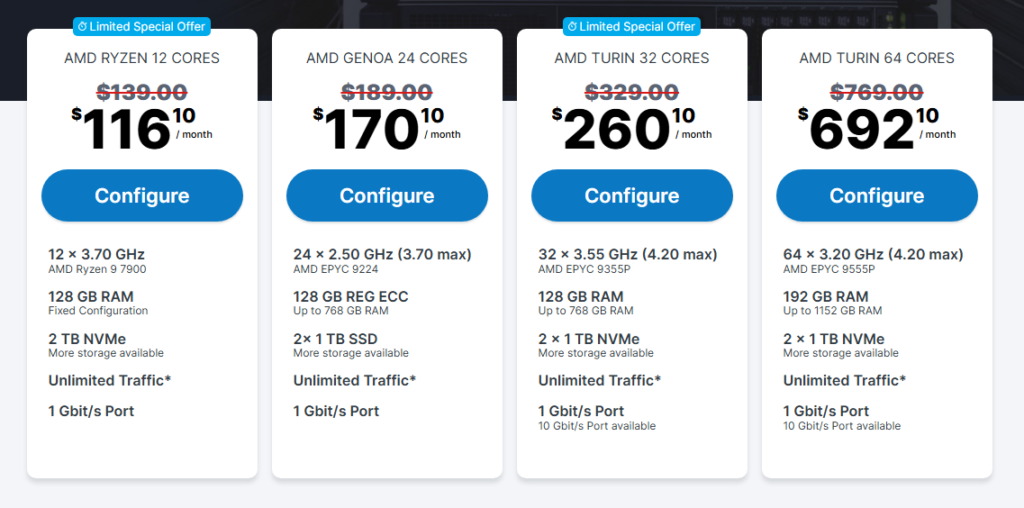Select Configure for AMD Genoa 24 Cores
Screen dimensions: 1024x508
click(x=387, y=195)
